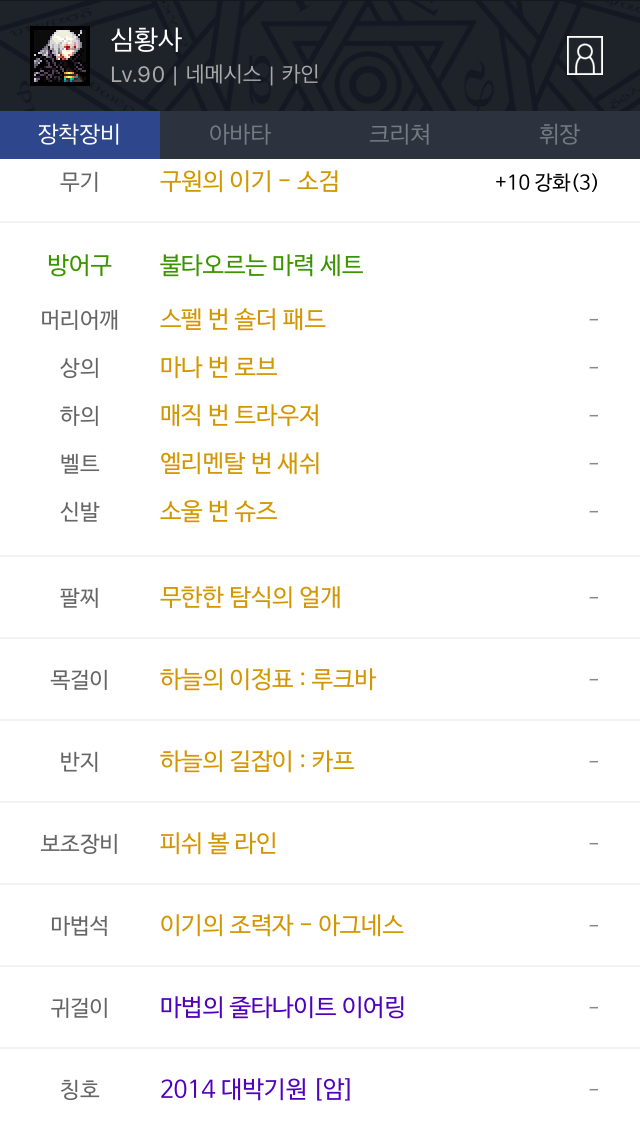Select the 장착장비 tab
This screenshot has width=640, height=1136.
pos(80,134)
